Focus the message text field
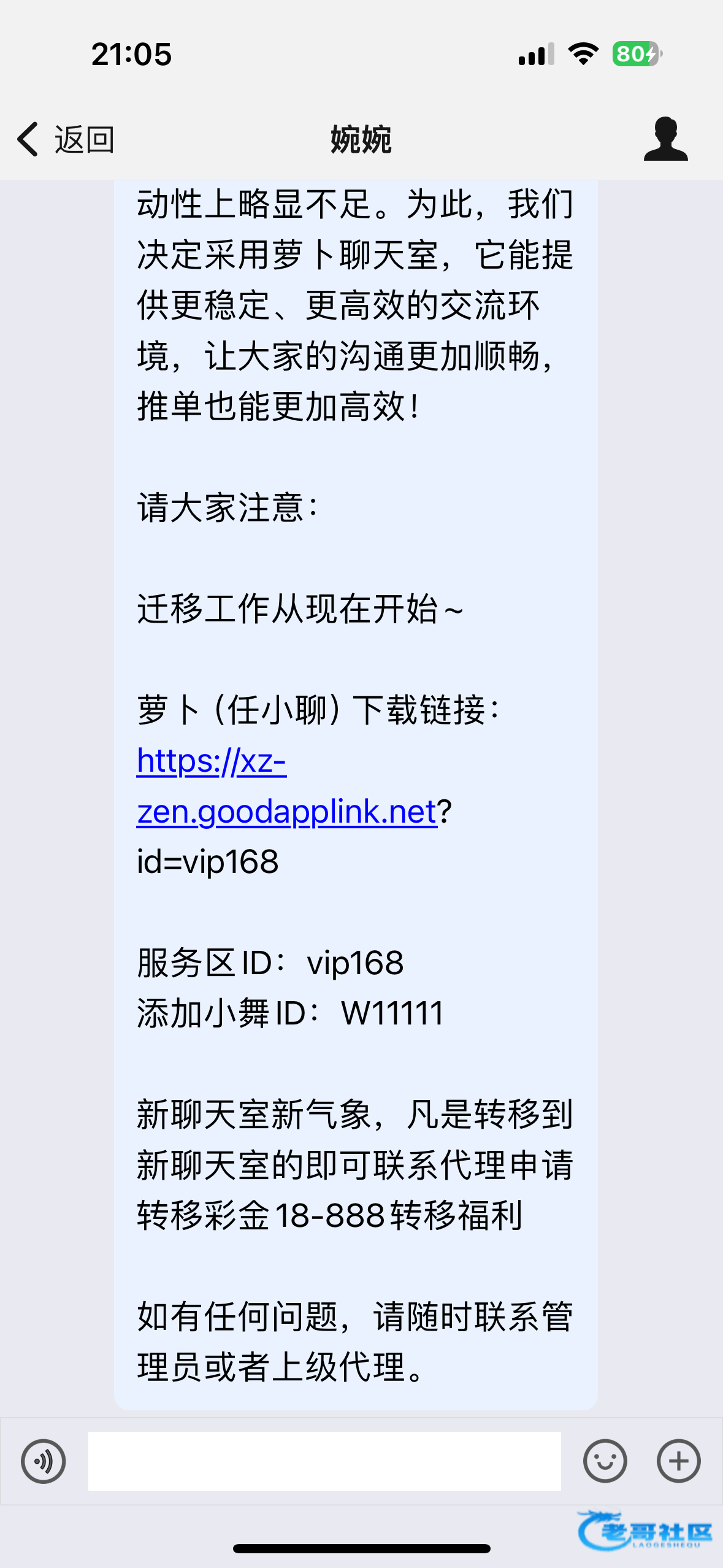This screenshot has height=1568, width=723. click(324, 1461)
